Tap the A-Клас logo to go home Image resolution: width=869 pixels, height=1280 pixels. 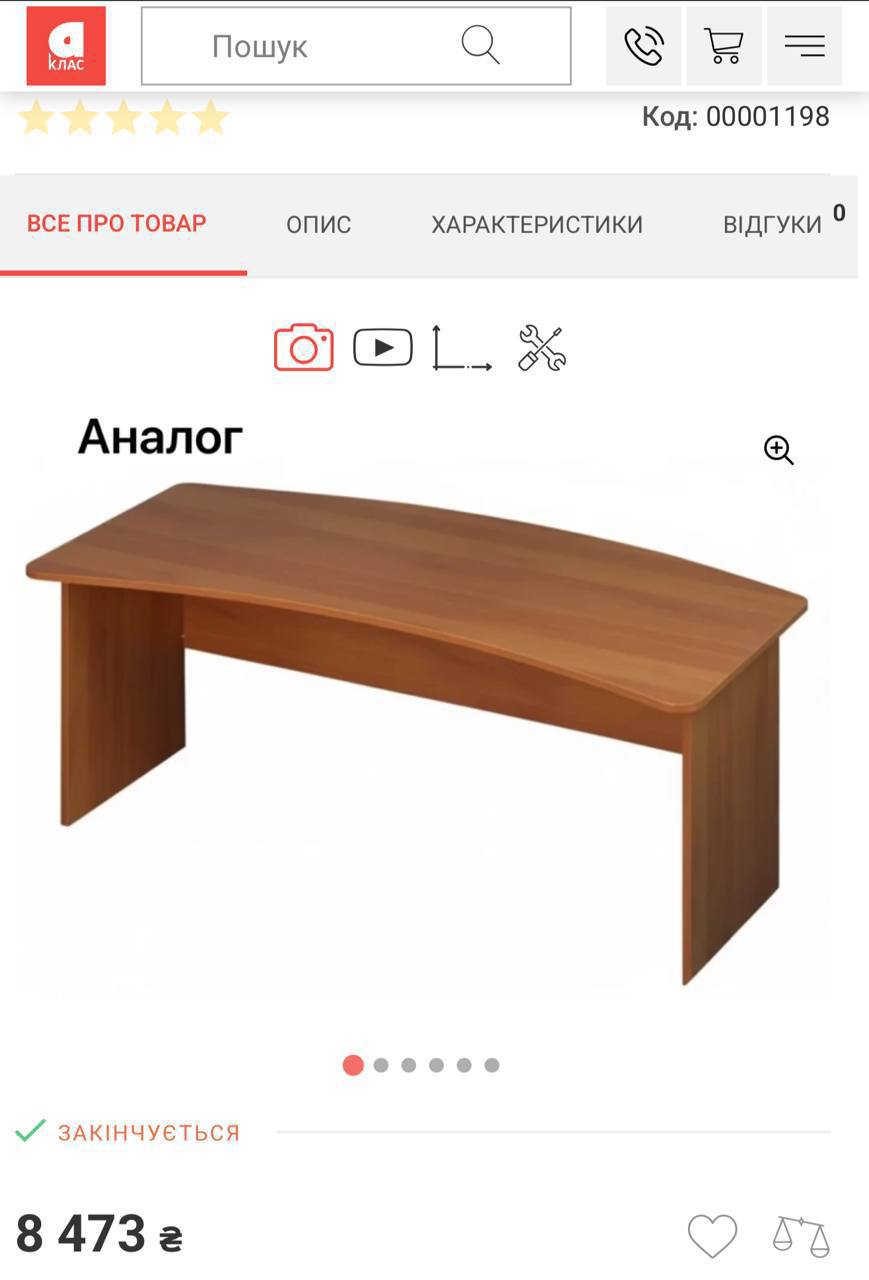coord(66,46)
